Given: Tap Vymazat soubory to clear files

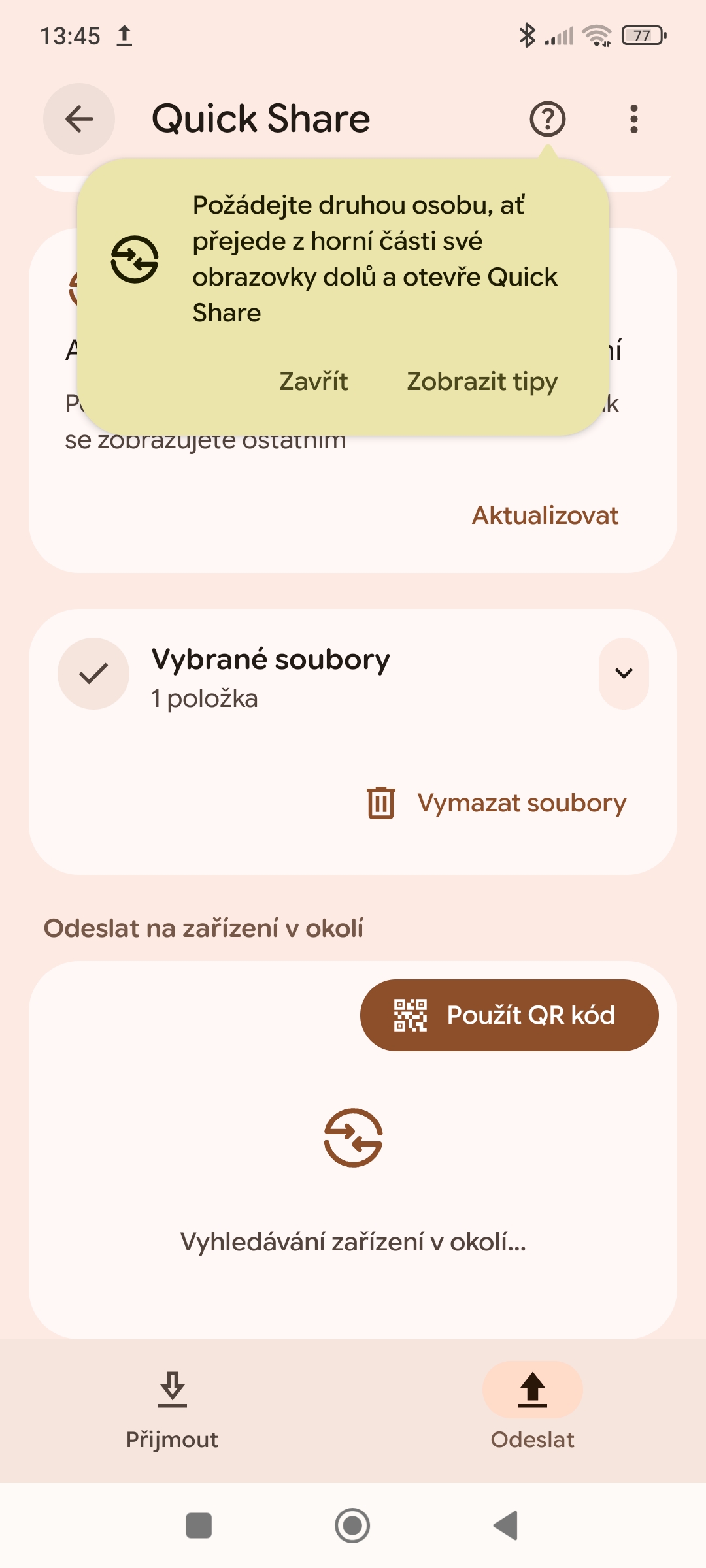Looking at the screenshot, I should (x=497, y=803).
